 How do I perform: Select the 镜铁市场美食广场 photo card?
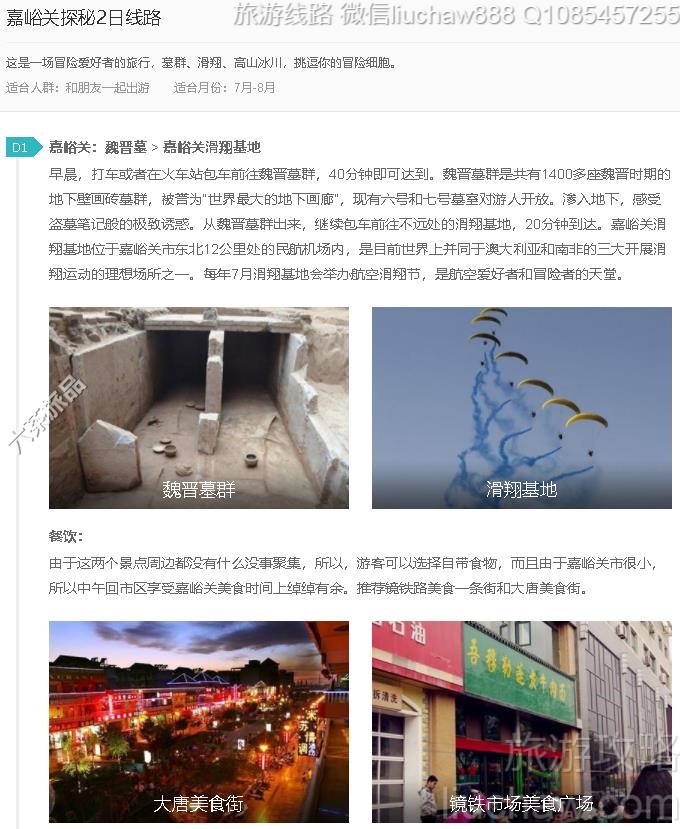pos(521,720)
